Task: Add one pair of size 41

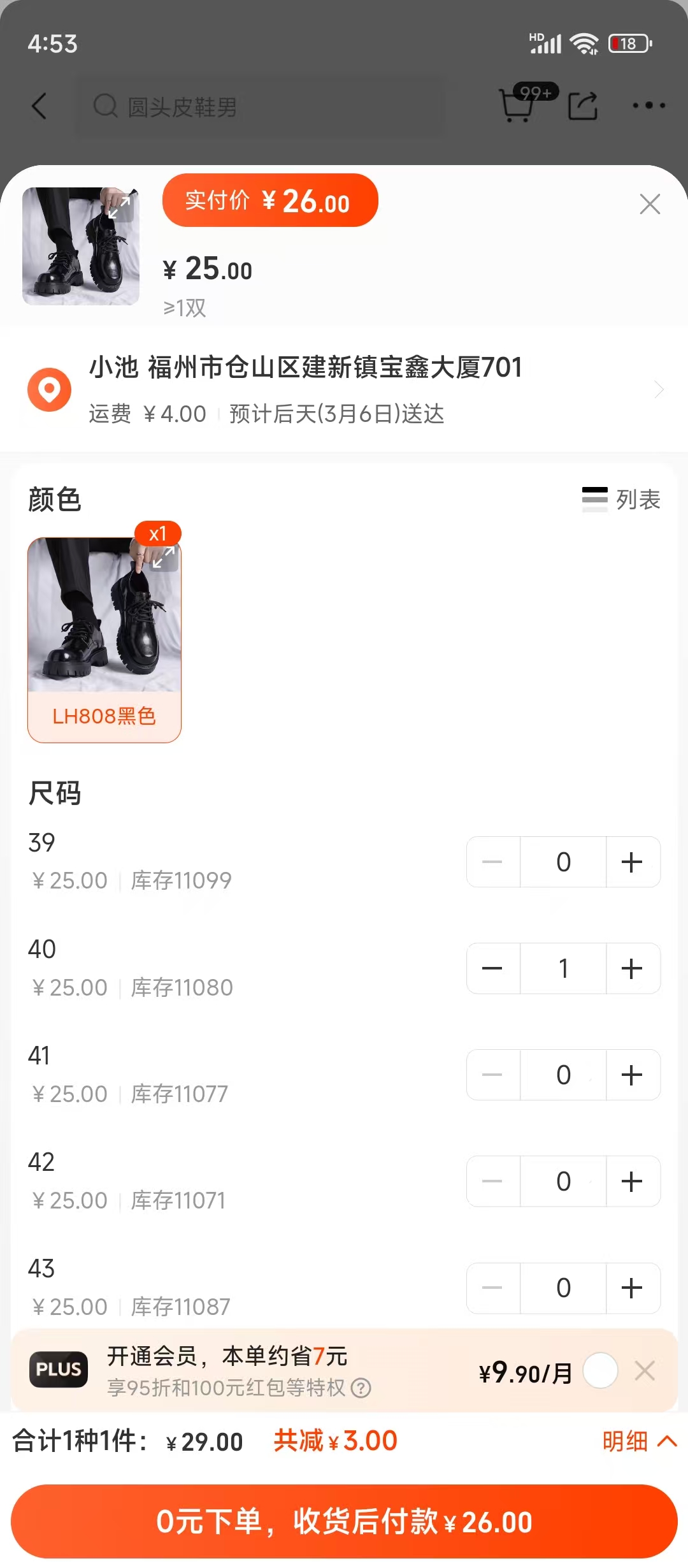Action: pos(632,1075)
